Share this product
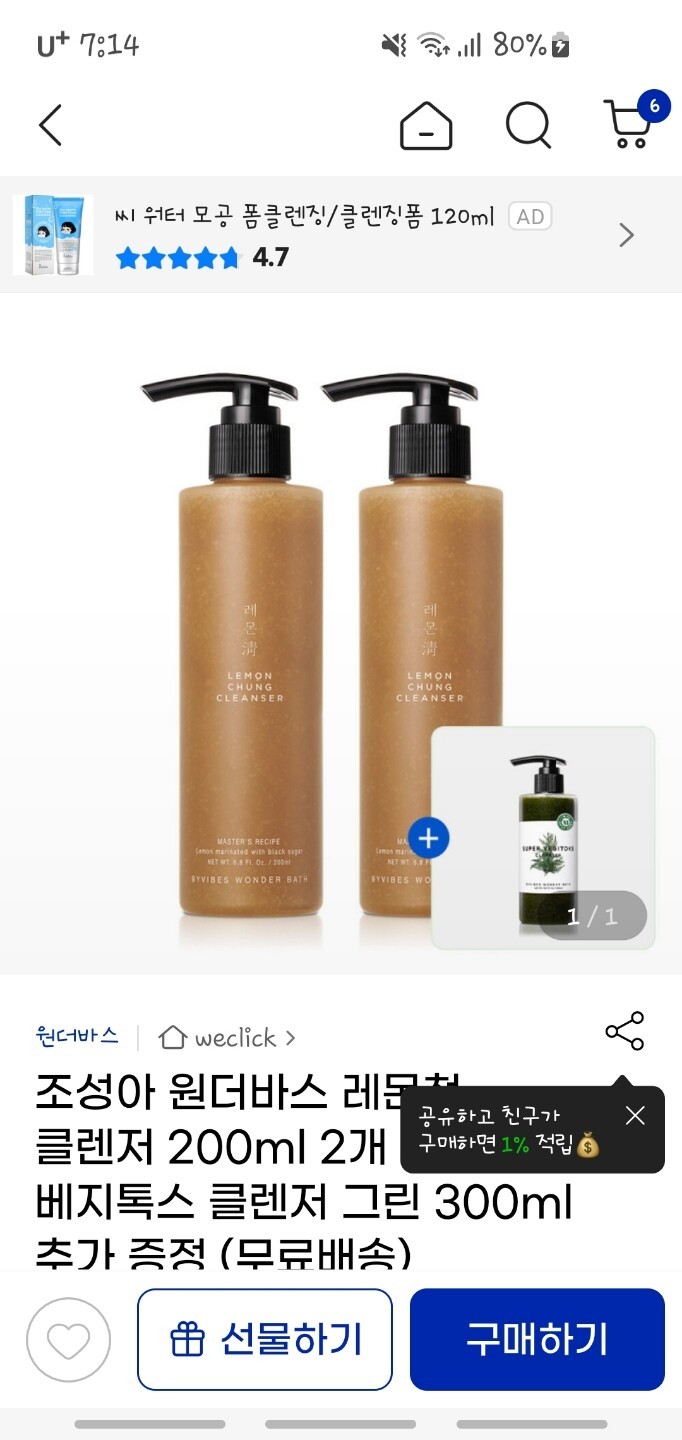This screenshot has height=1440, width=682. (625, 1032)
